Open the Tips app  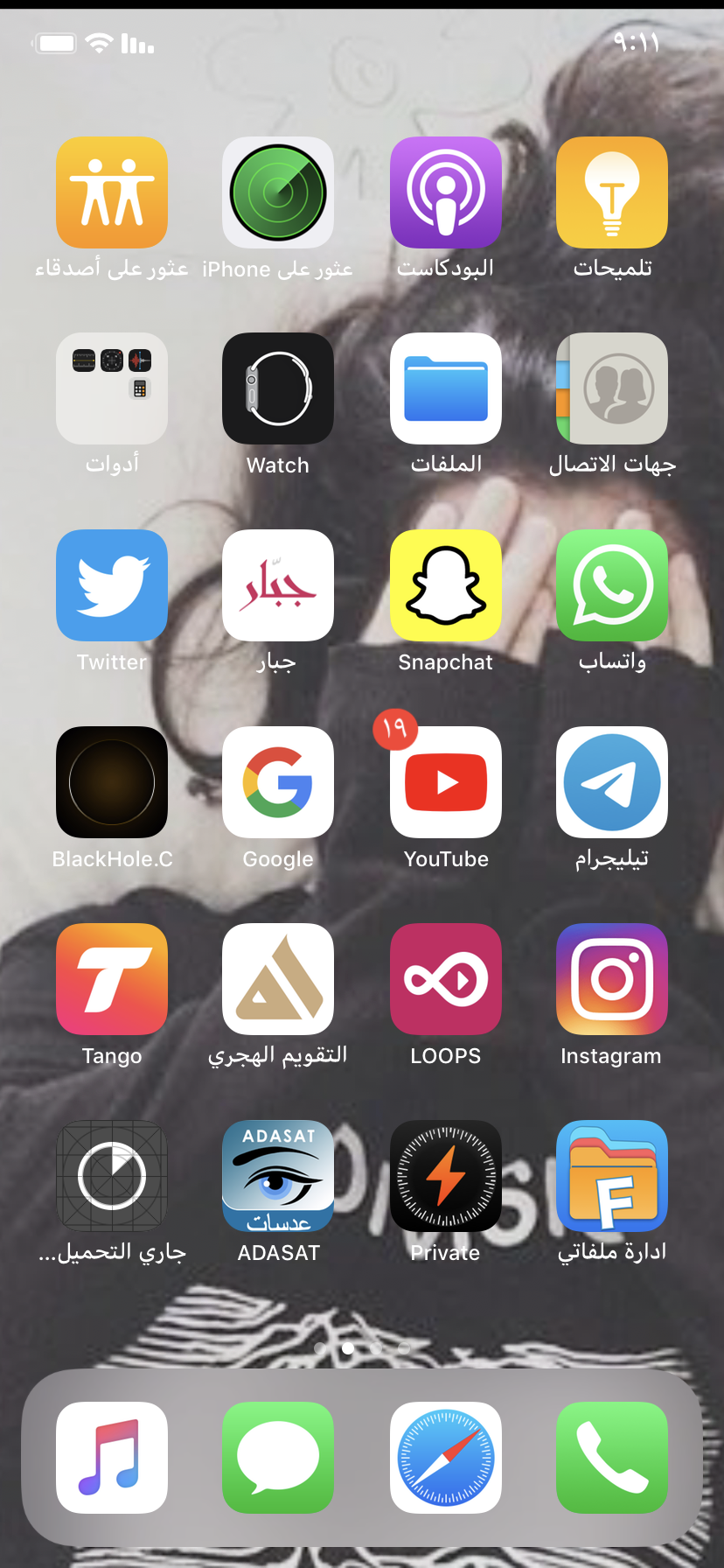click(612, 192)
